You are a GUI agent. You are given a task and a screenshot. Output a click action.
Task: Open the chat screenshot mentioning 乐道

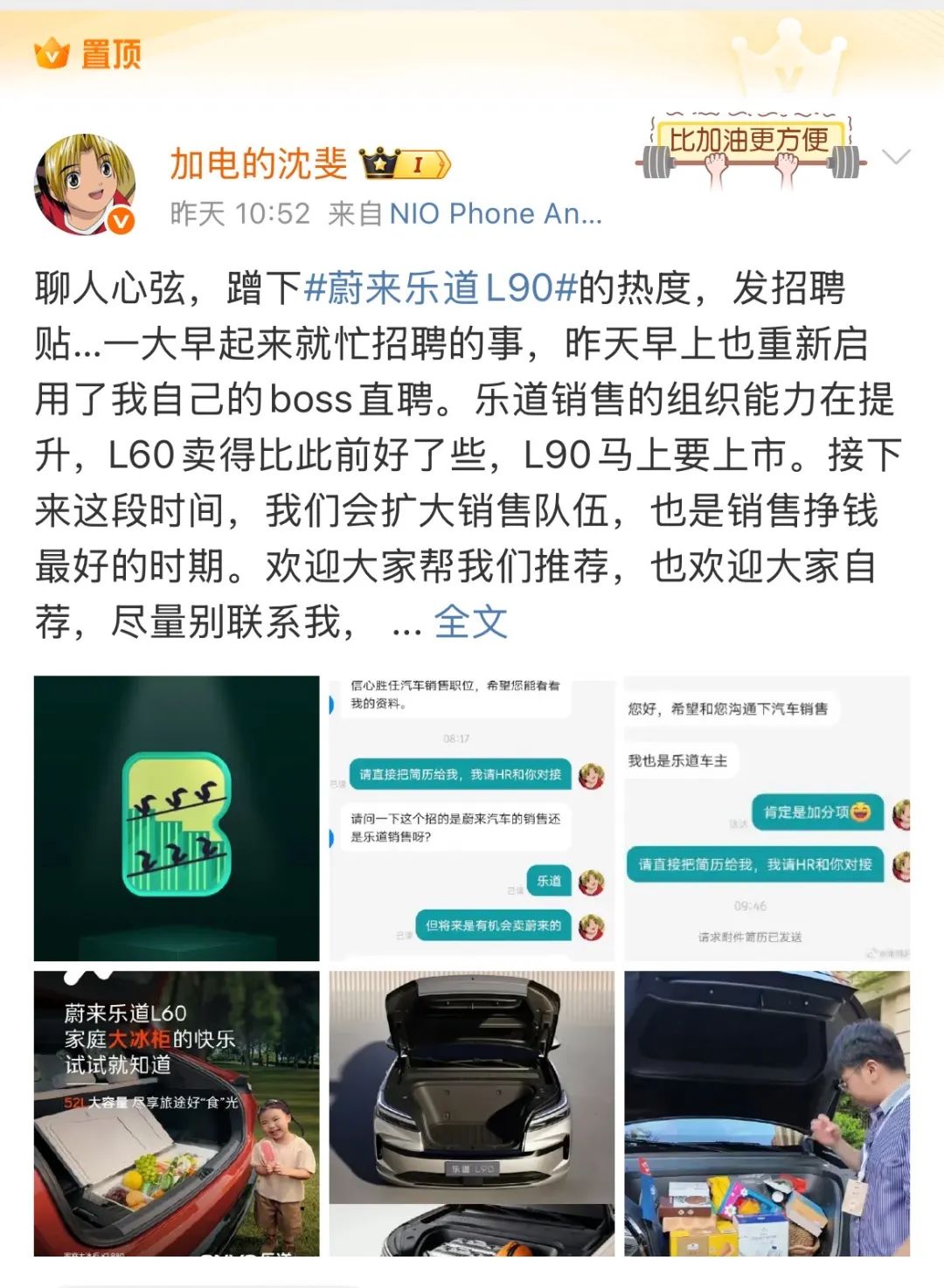click(x=471, y=818)
